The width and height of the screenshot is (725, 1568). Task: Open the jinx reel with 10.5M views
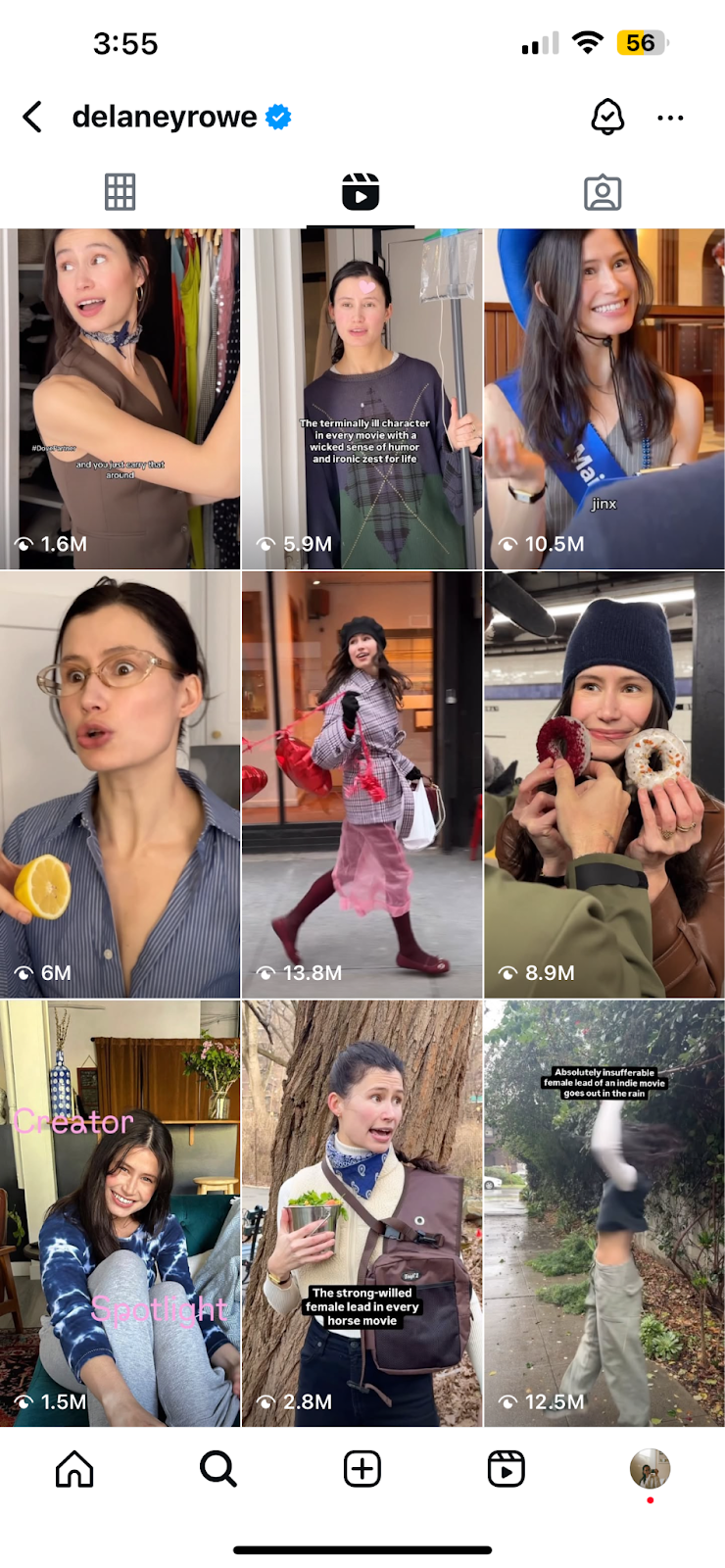coord(604,399)
